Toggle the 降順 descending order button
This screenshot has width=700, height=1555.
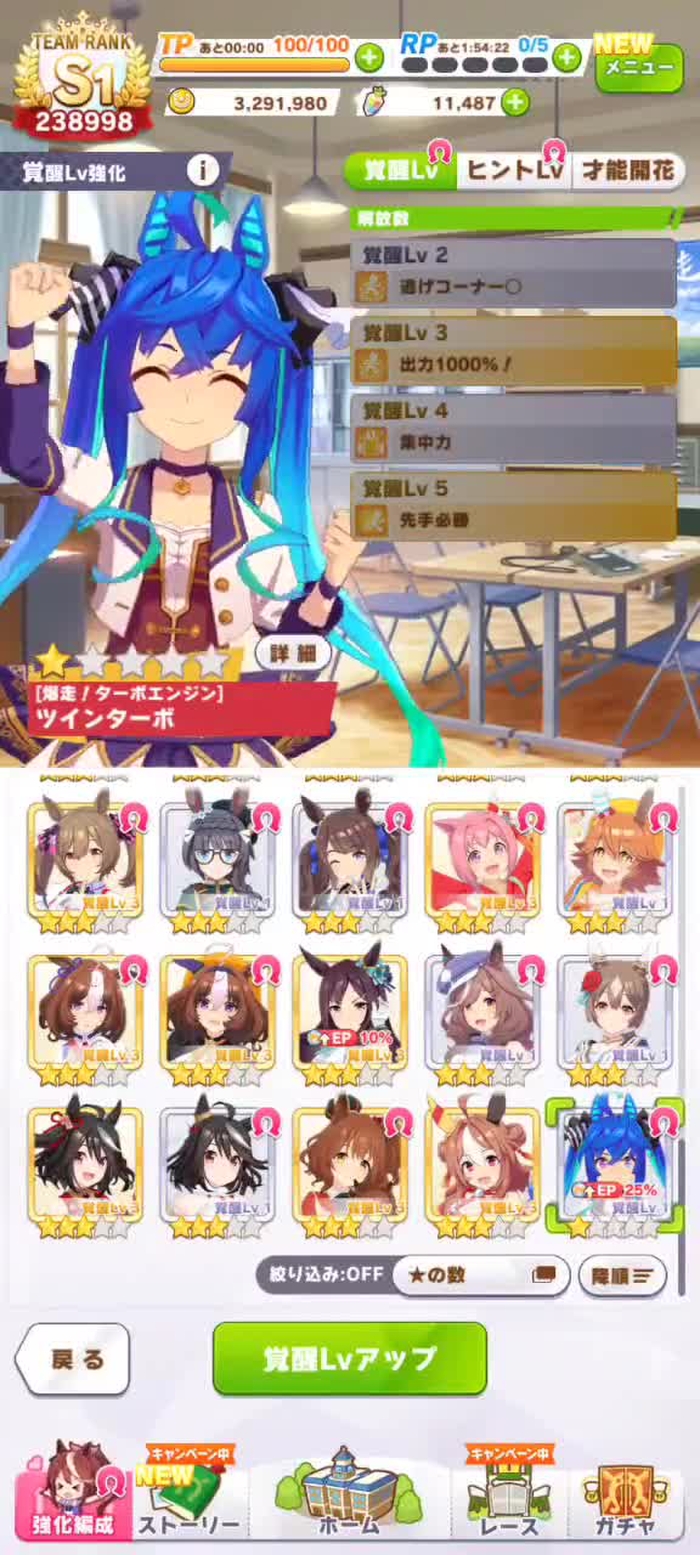[621, 1275]
